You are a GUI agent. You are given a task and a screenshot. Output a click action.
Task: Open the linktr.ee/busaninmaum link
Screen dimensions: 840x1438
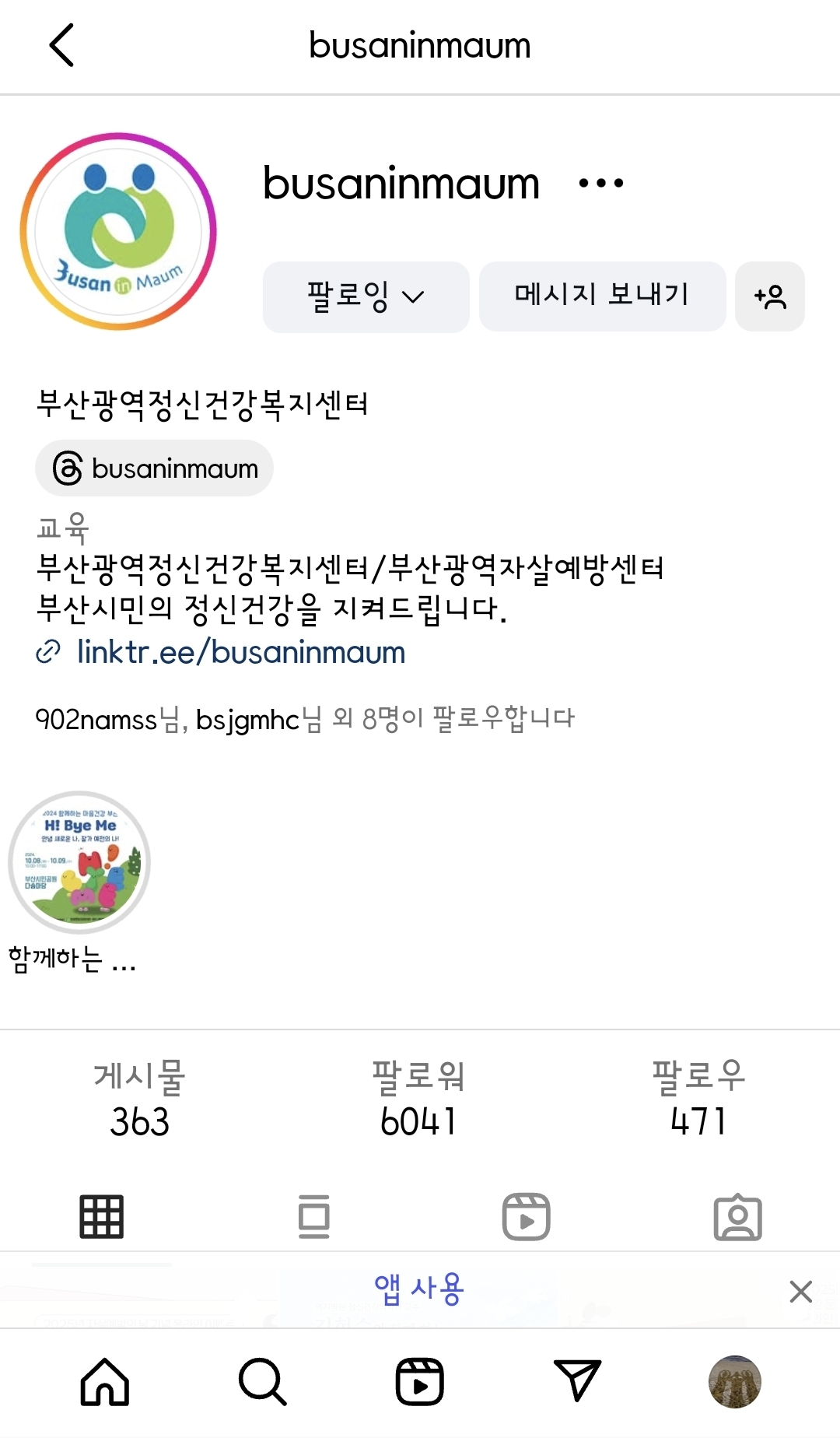click(x=240, y=652)
